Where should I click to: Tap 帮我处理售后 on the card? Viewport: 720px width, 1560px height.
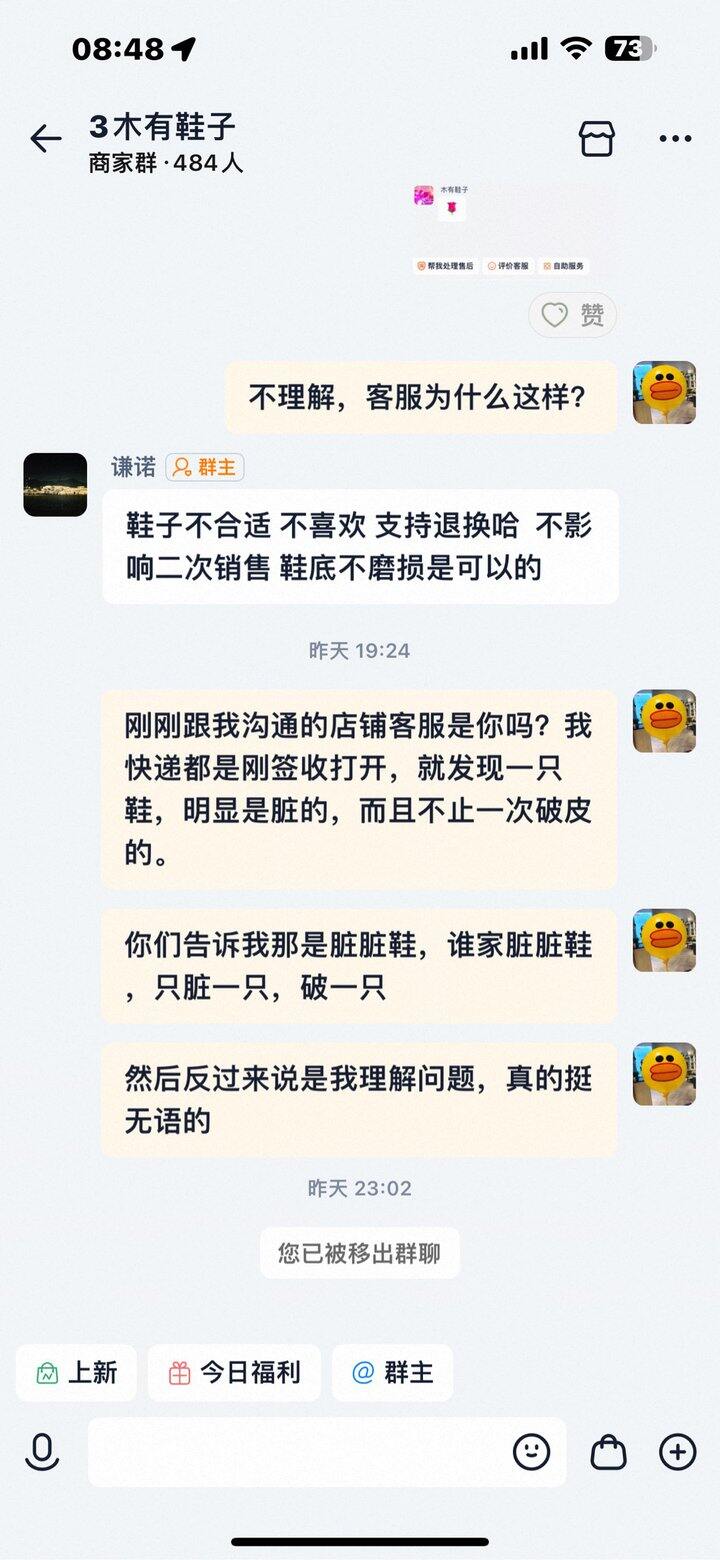pyautogui.click(x=445, y=266)
